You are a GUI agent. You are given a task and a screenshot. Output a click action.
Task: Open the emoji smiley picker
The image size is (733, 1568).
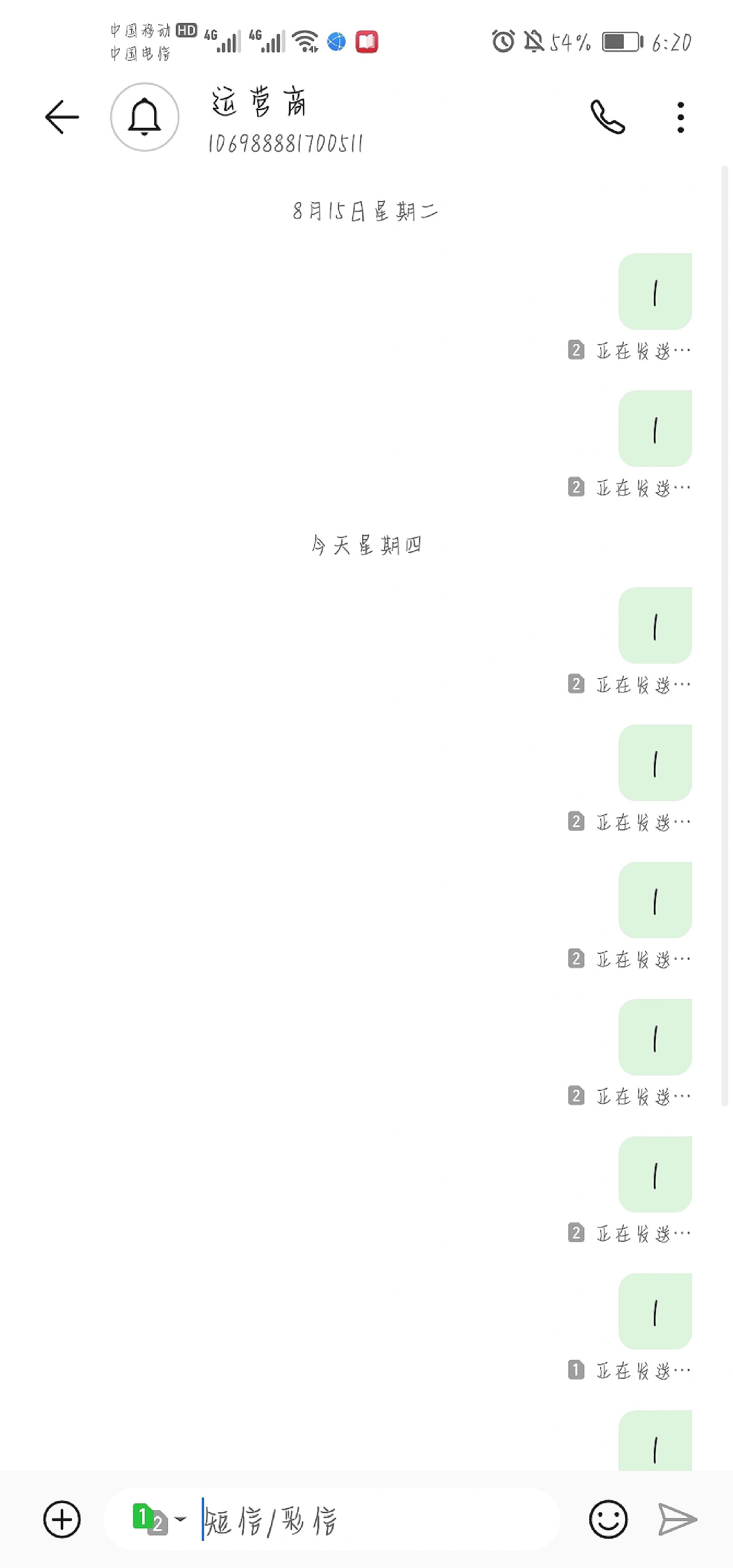tap(608, 1519)
